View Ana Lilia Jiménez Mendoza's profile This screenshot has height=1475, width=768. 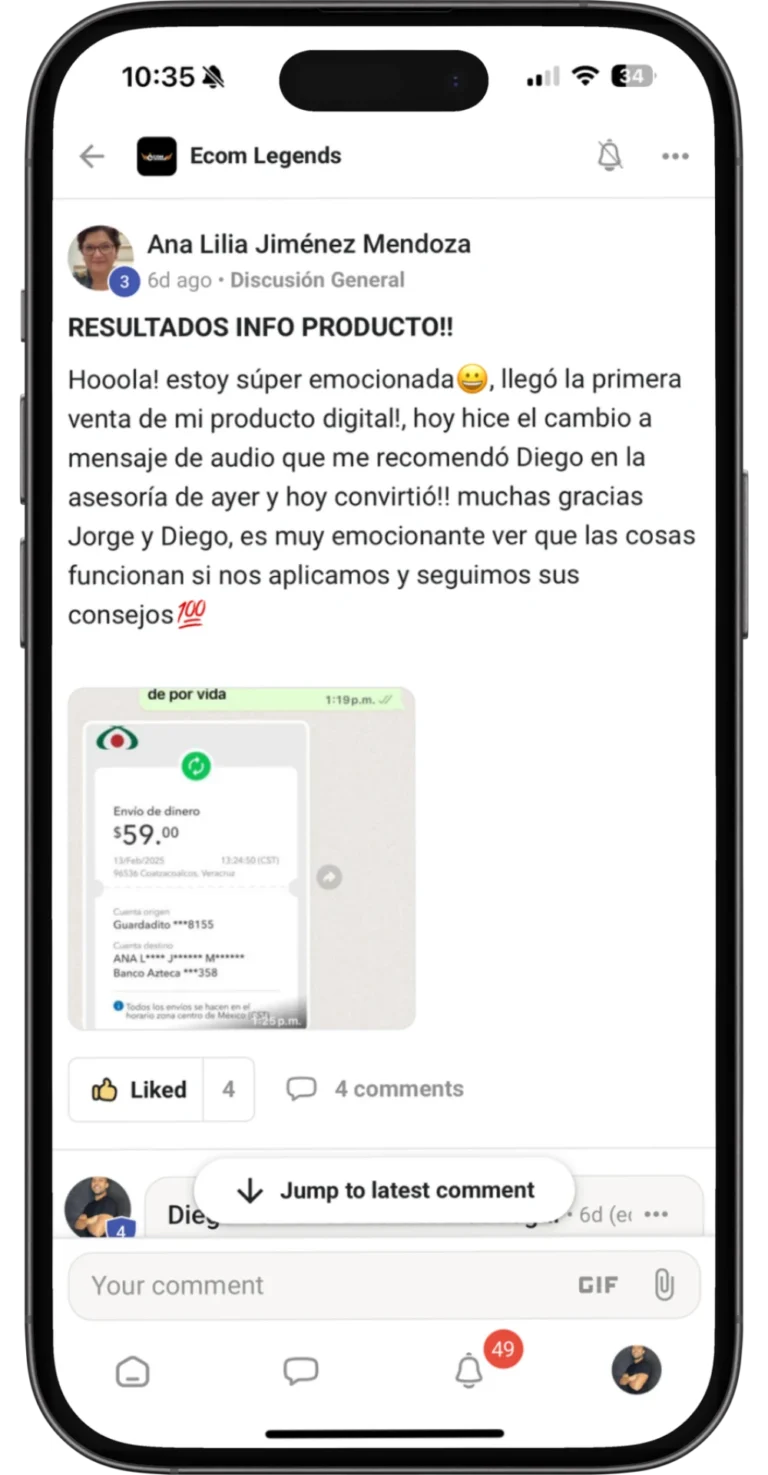(x=308, y=244)
